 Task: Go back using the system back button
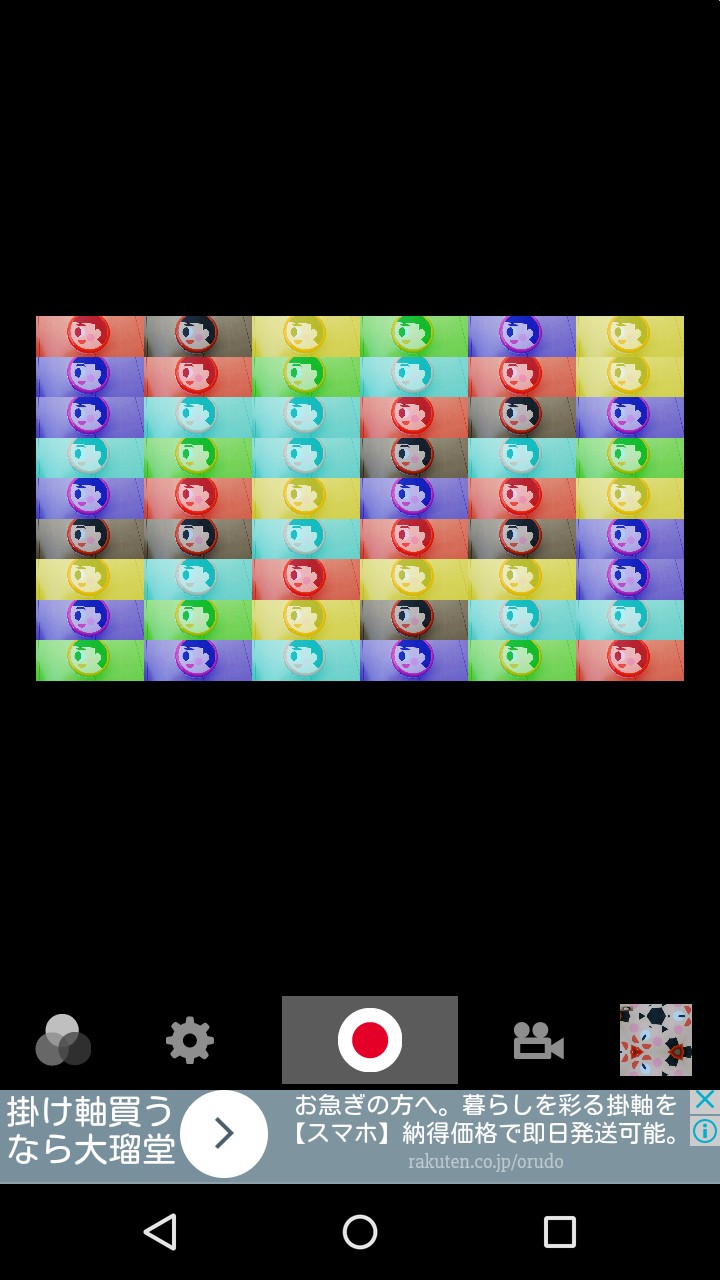tap(160, 1232)
